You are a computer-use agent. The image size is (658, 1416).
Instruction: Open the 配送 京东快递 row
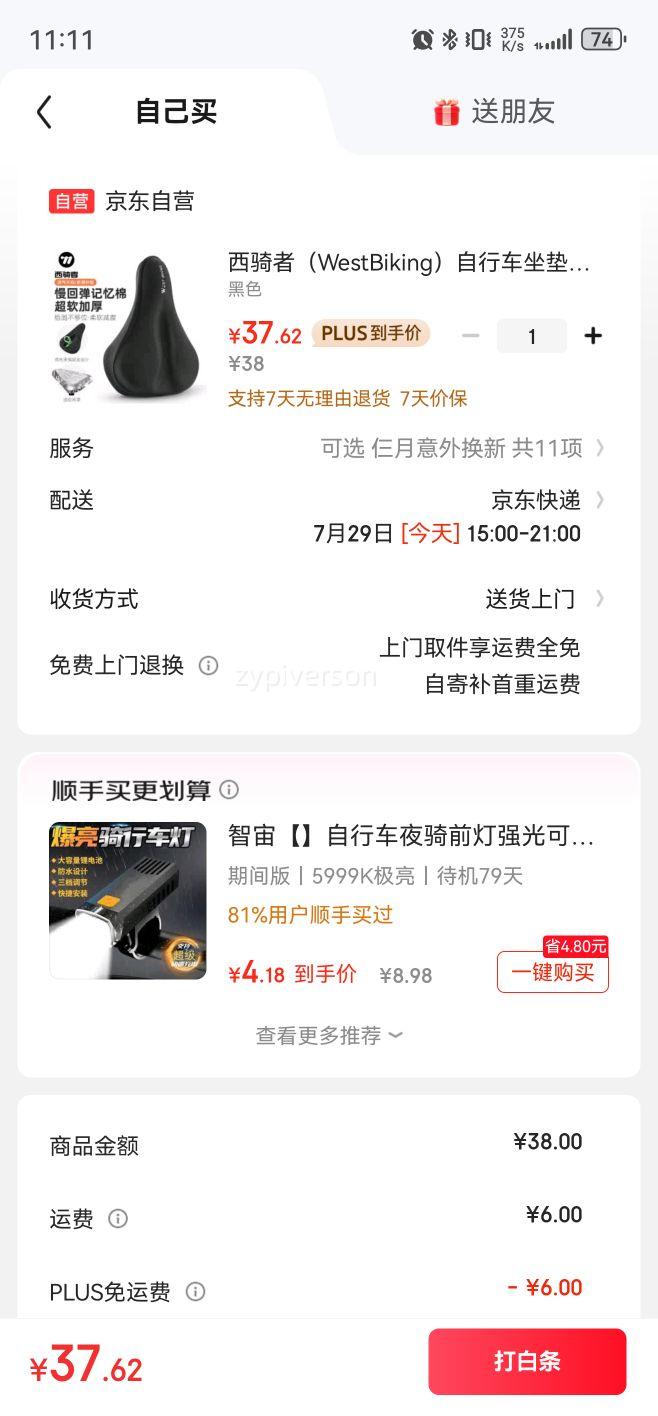point(546,499)
